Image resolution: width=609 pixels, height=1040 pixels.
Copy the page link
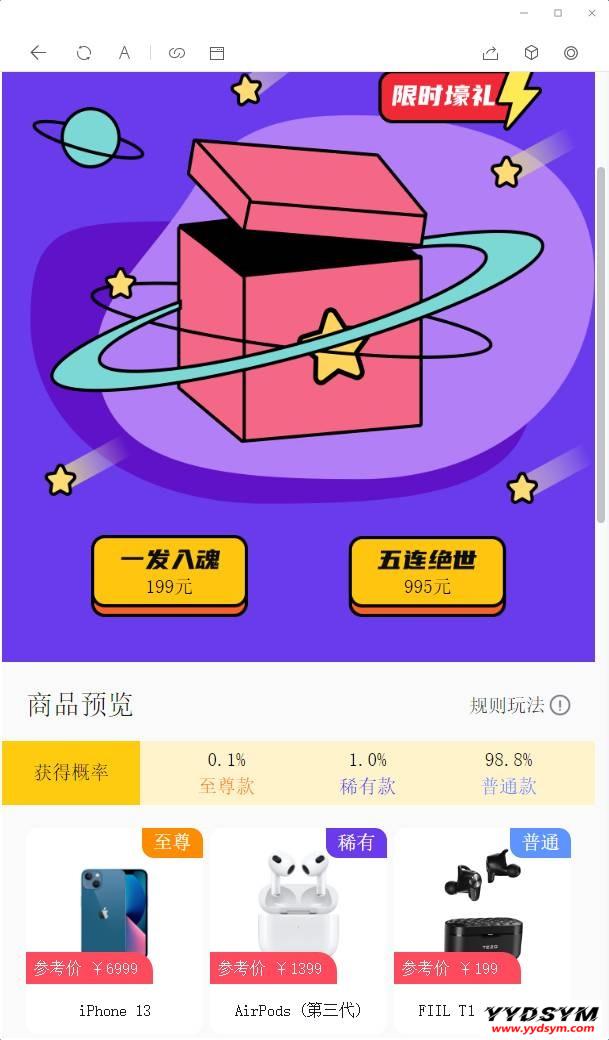tap(177, 53)
